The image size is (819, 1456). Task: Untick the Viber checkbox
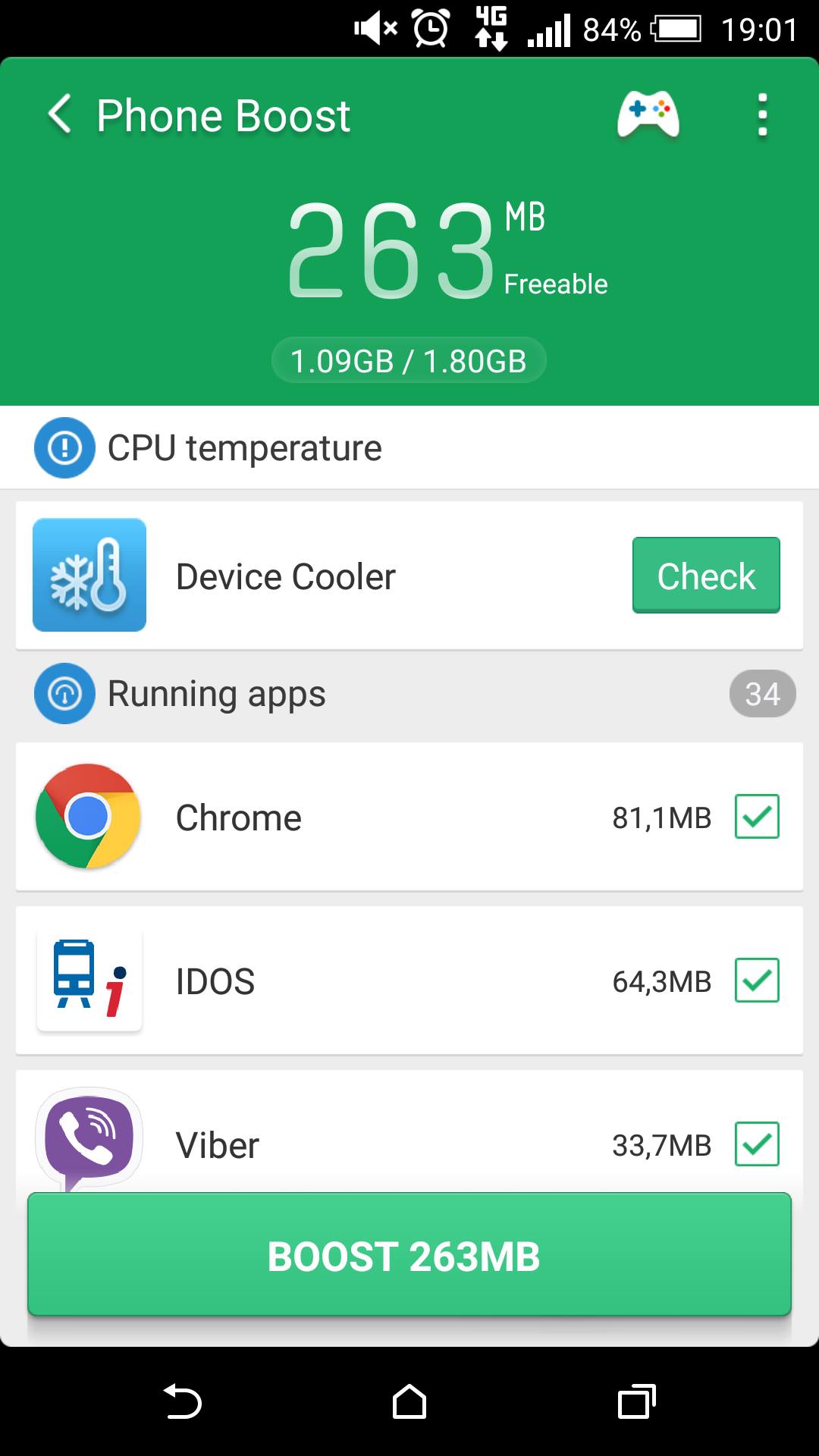(x=757, y=1144)
